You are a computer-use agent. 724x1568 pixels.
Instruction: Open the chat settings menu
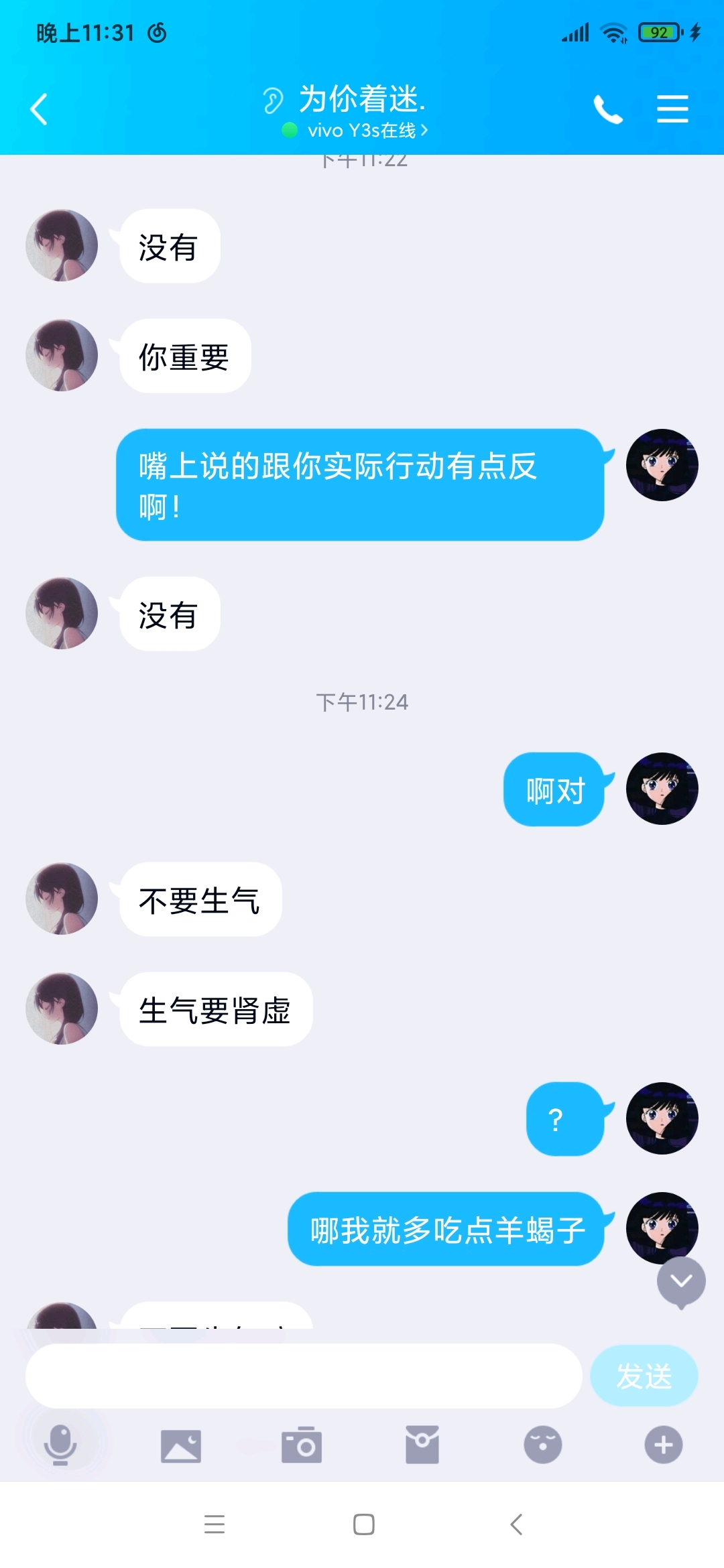click(x=672, y=109)
